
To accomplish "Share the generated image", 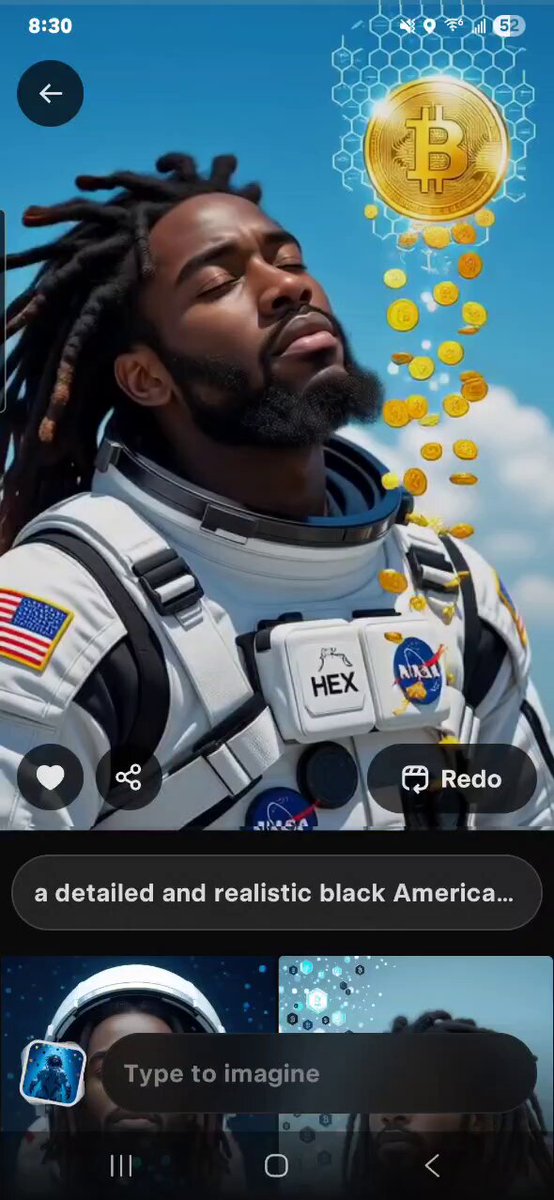I will click(x=128, y=778).
